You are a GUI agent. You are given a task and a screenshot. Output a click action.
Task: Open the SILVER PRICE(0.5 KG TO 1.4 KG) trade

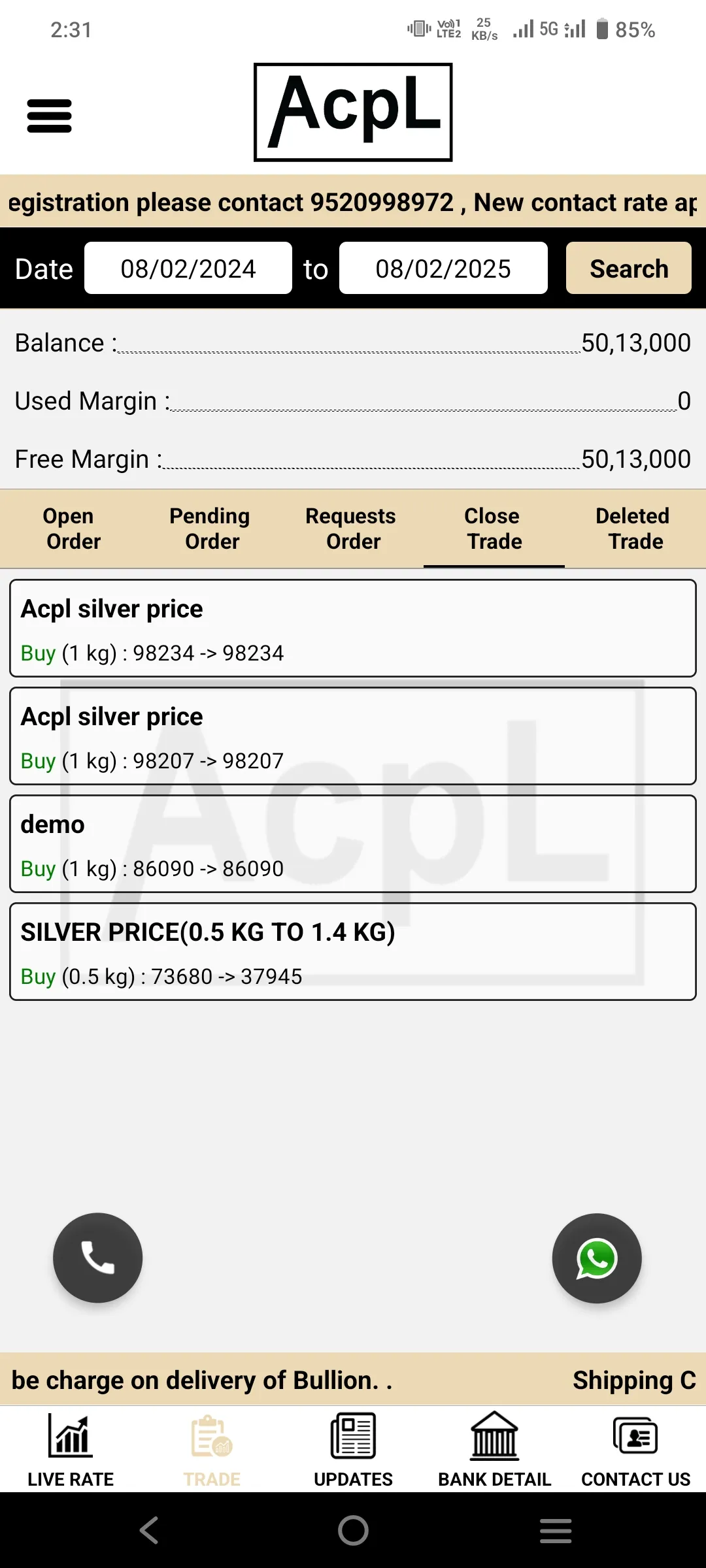point(353,952)
